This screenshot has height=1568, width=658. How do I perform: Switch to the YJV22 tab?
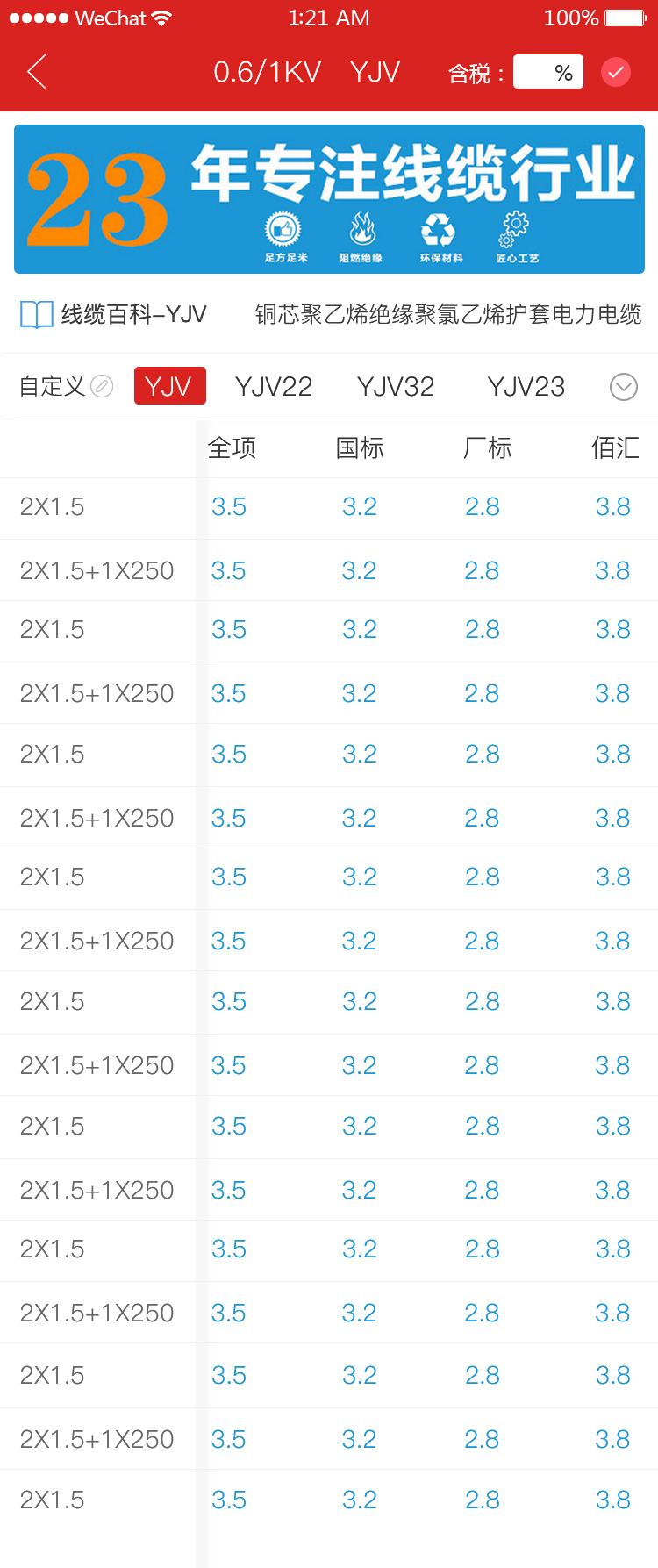[x=274, y=386]
